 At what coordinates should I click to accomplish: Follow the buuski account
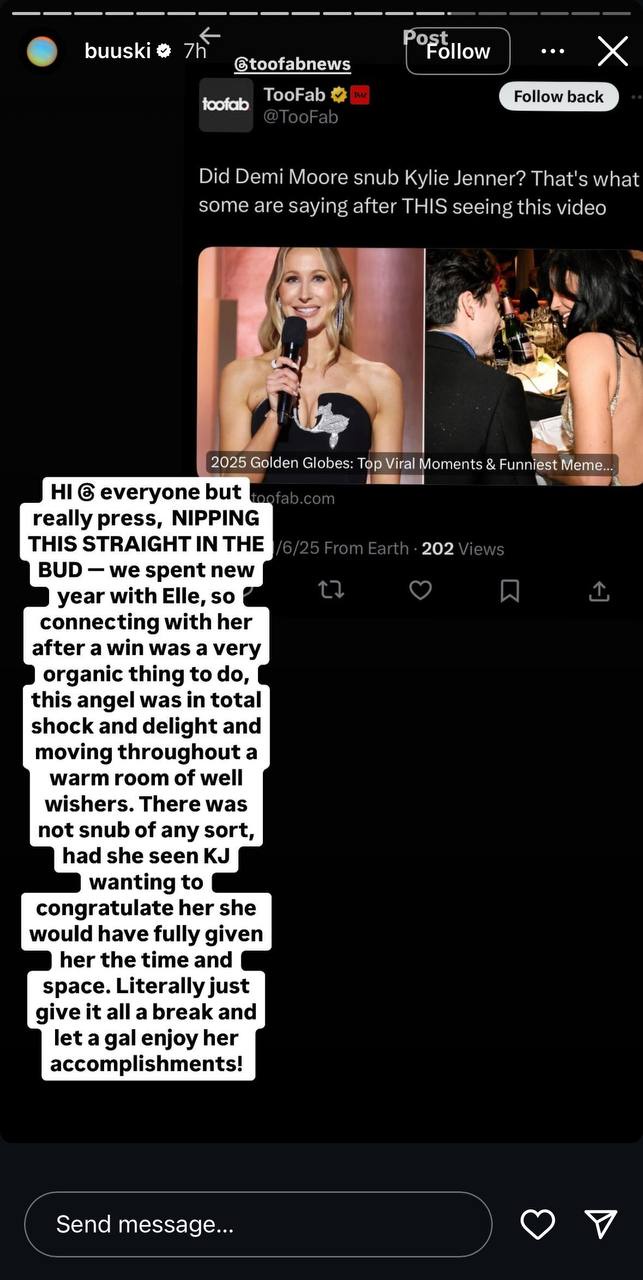458,51
